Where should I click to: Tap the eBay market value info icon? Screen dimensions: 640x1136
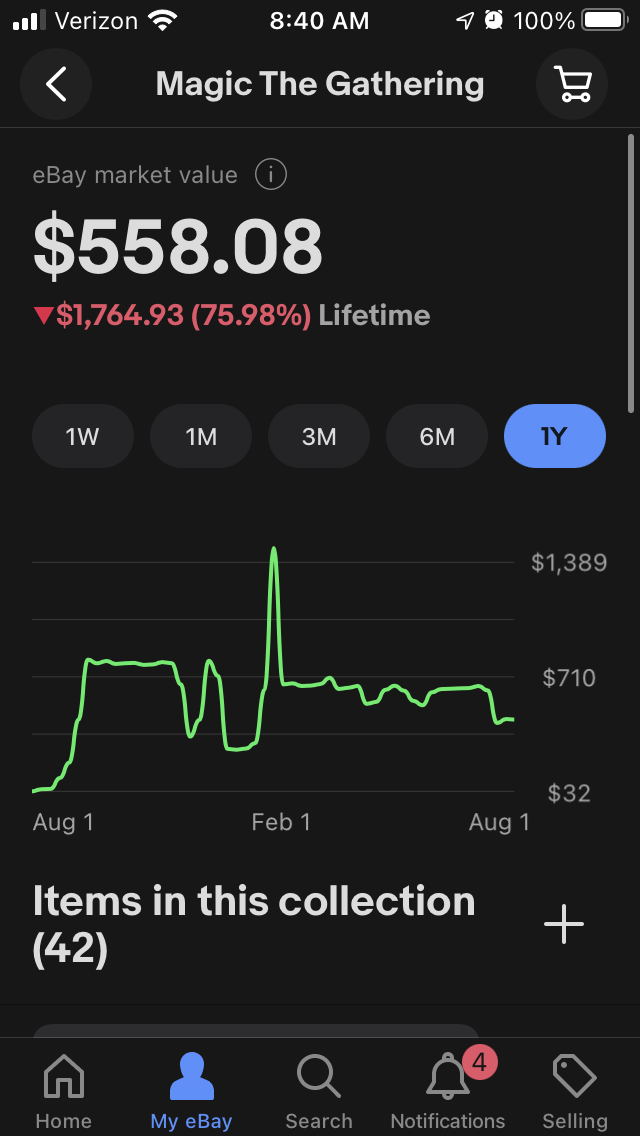(x=271, y=175)
